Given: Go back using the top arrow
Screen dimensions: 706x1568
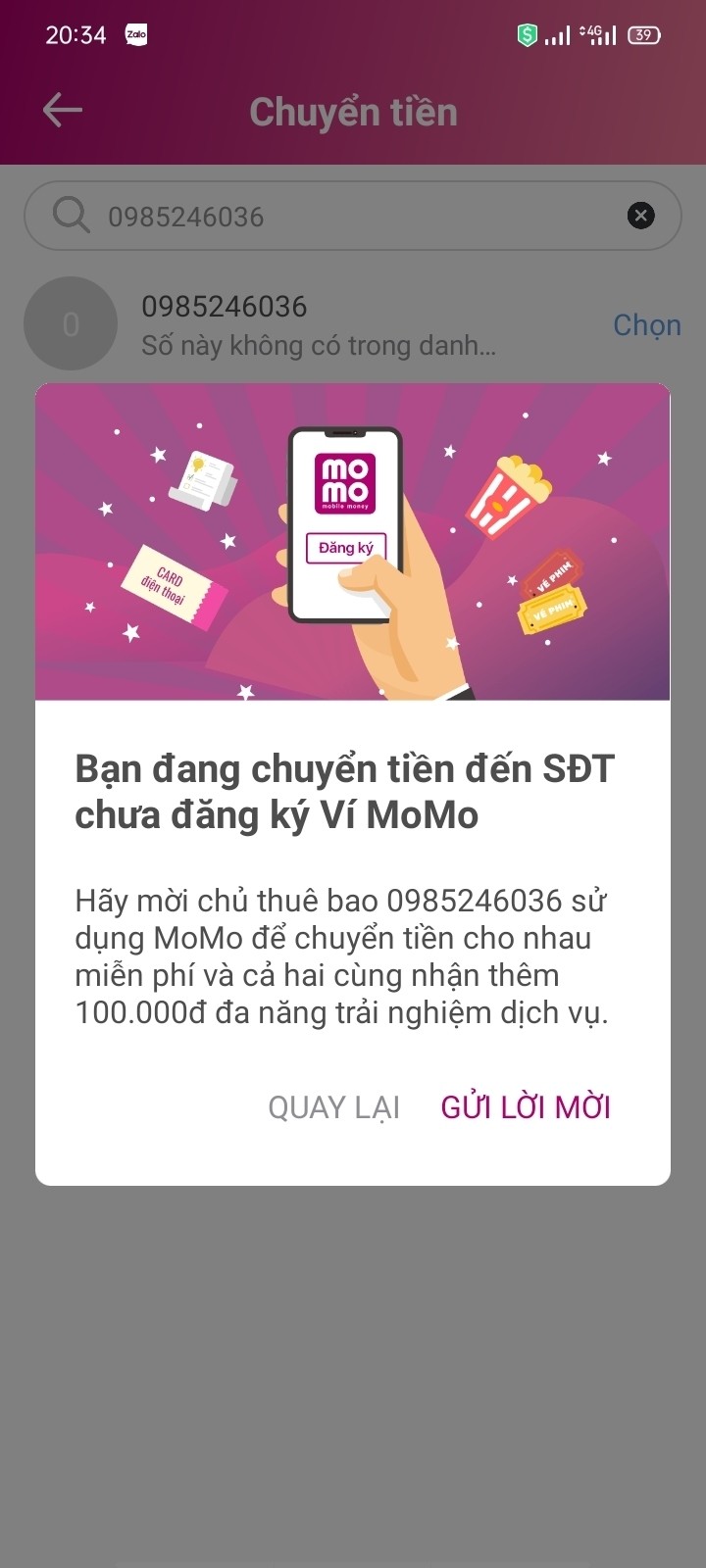Looking at the screenshot, I should point(62,111).
